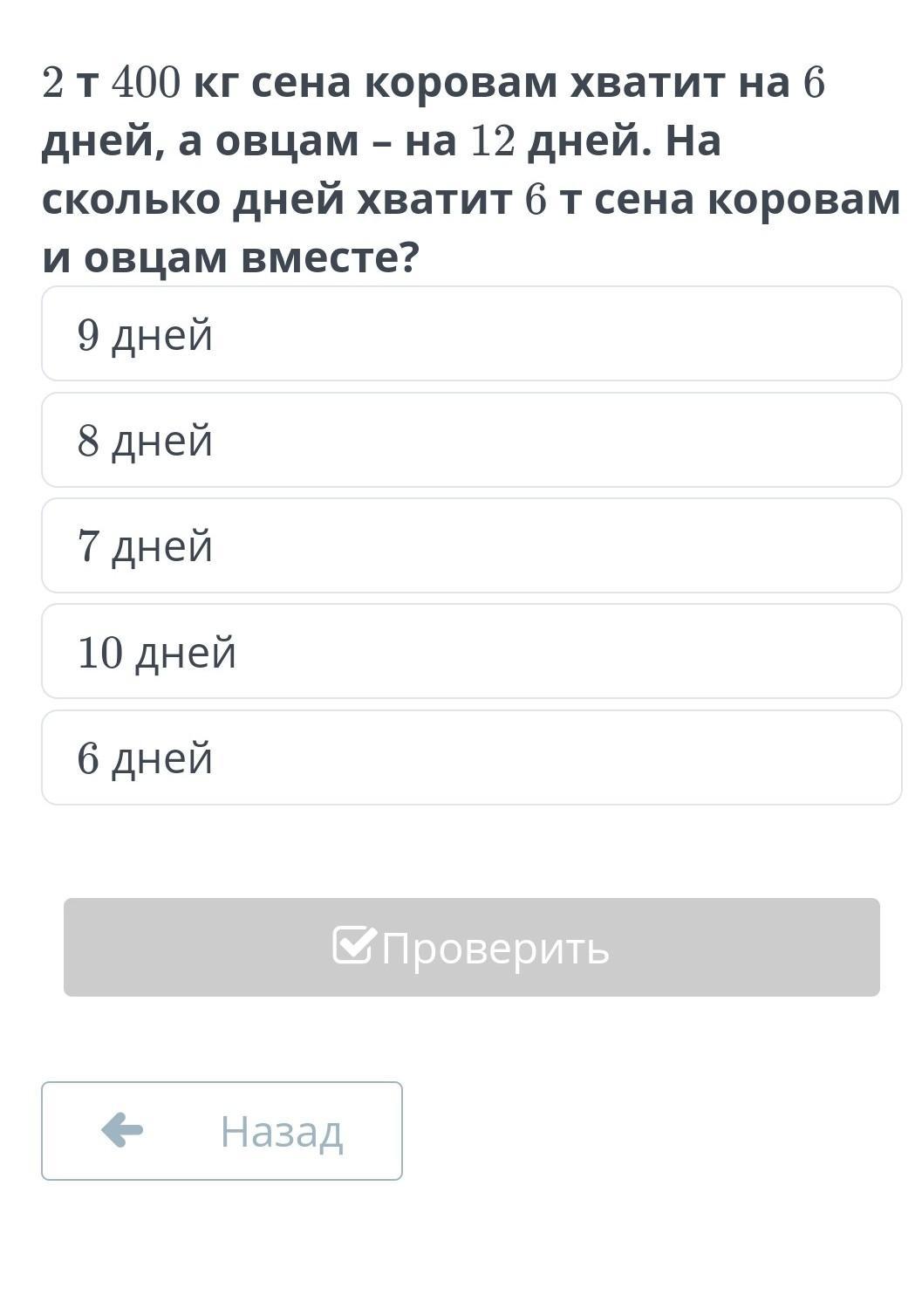Mark 10 дней as the answer

tap(471, 652)
